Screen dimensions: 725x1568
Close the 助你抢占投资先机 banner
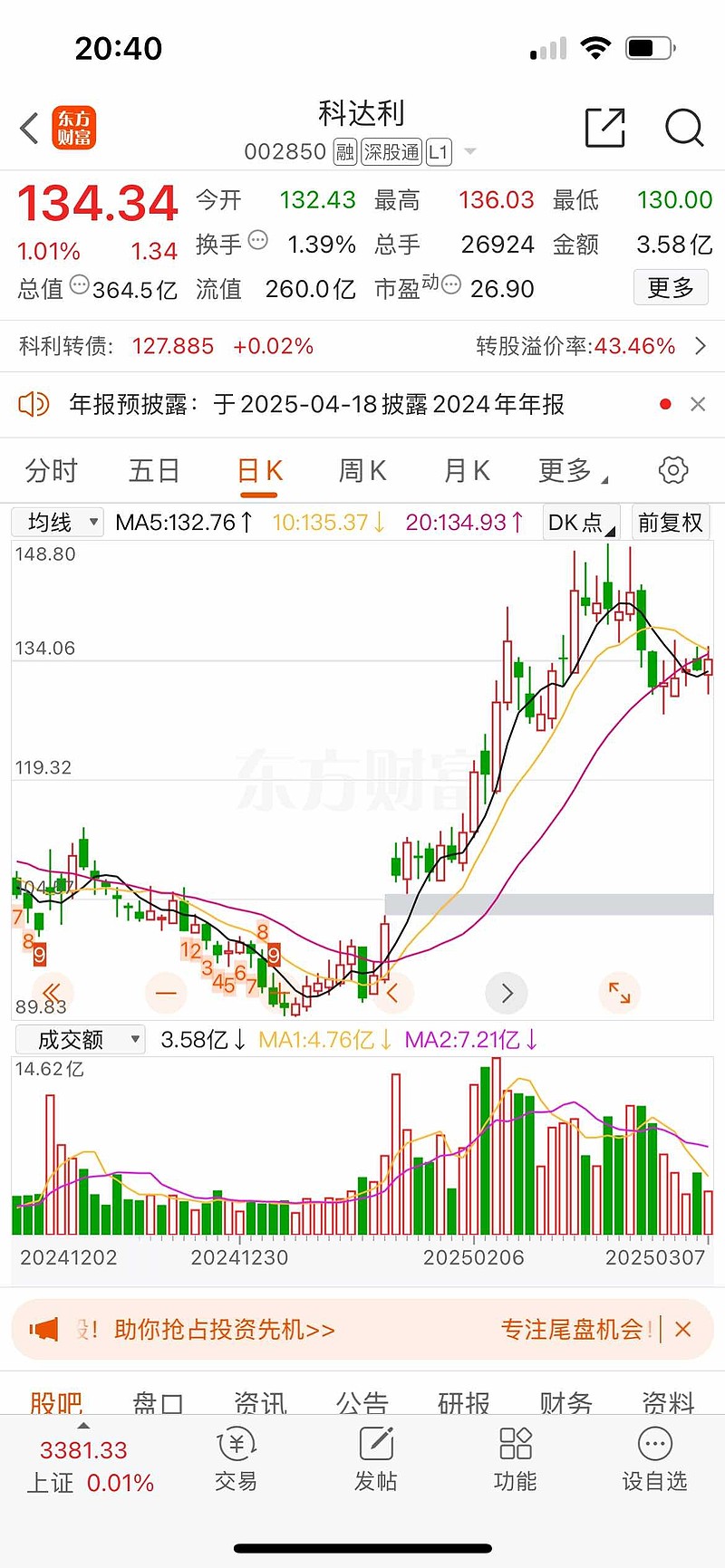683,1329
